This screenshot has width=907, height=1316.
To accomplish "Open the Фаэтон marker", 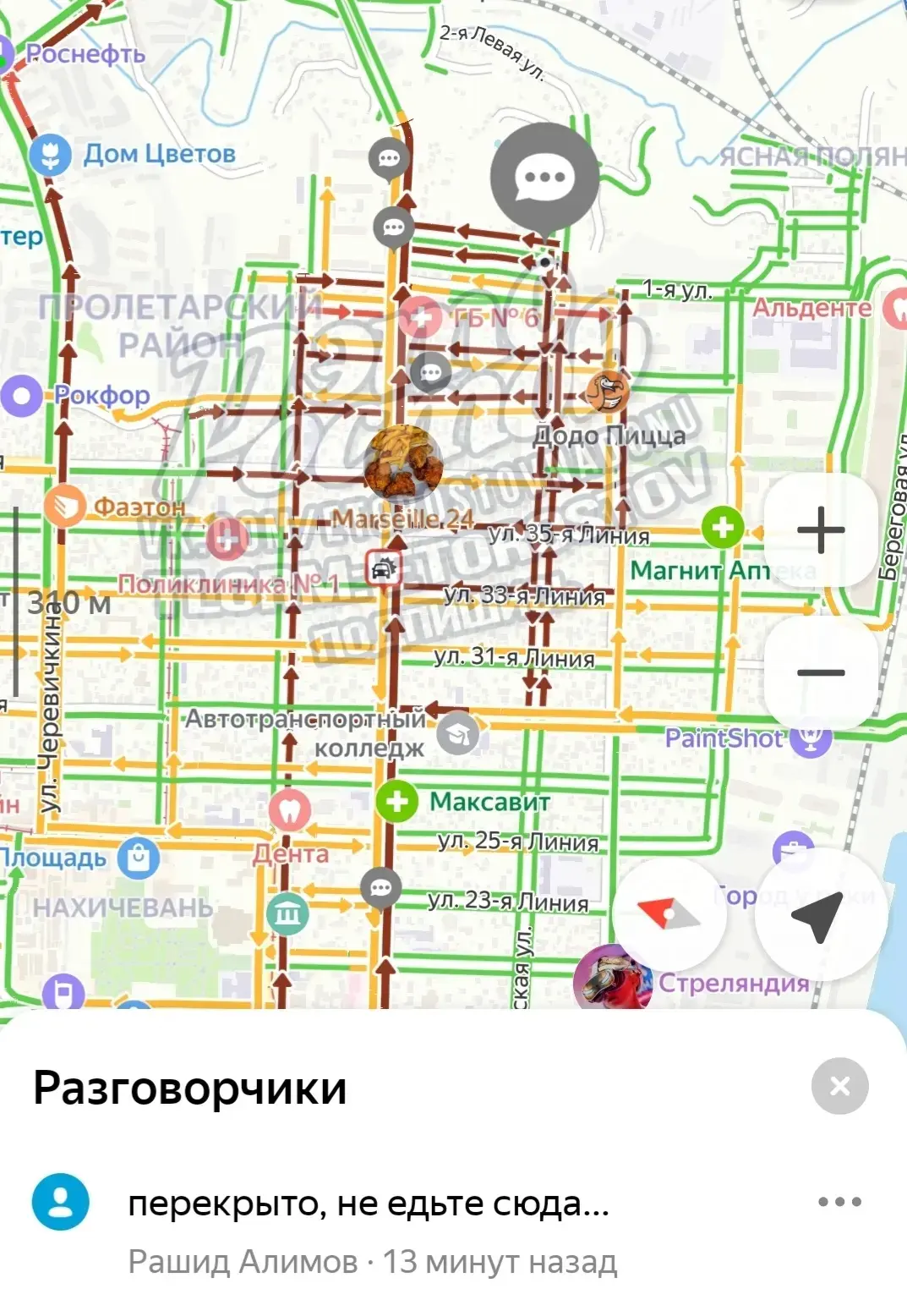I will [65, 506].
